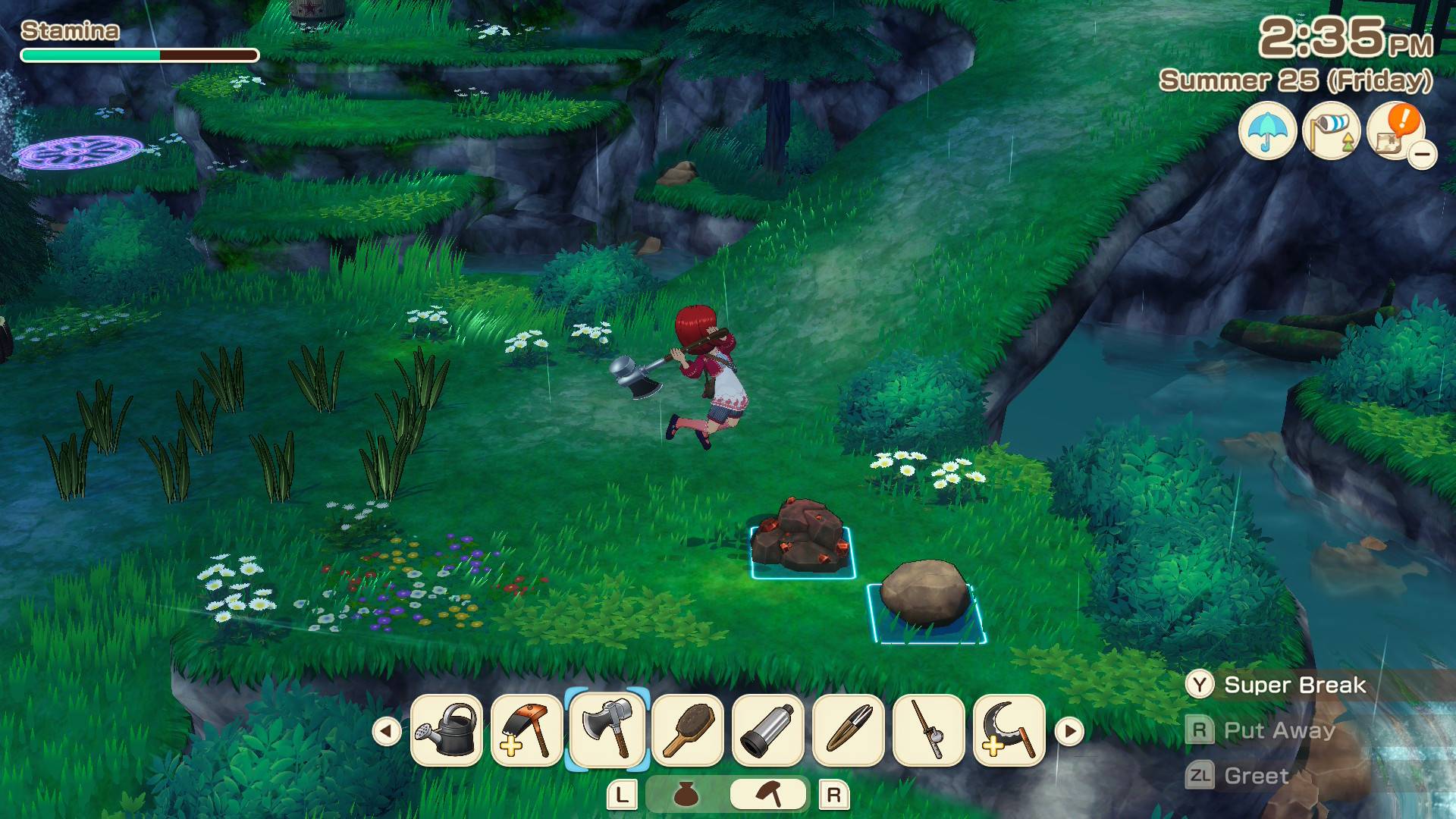The image size is (1456, 819).
Task: Select the fishing rod
Action: click(x=929, y=730)
